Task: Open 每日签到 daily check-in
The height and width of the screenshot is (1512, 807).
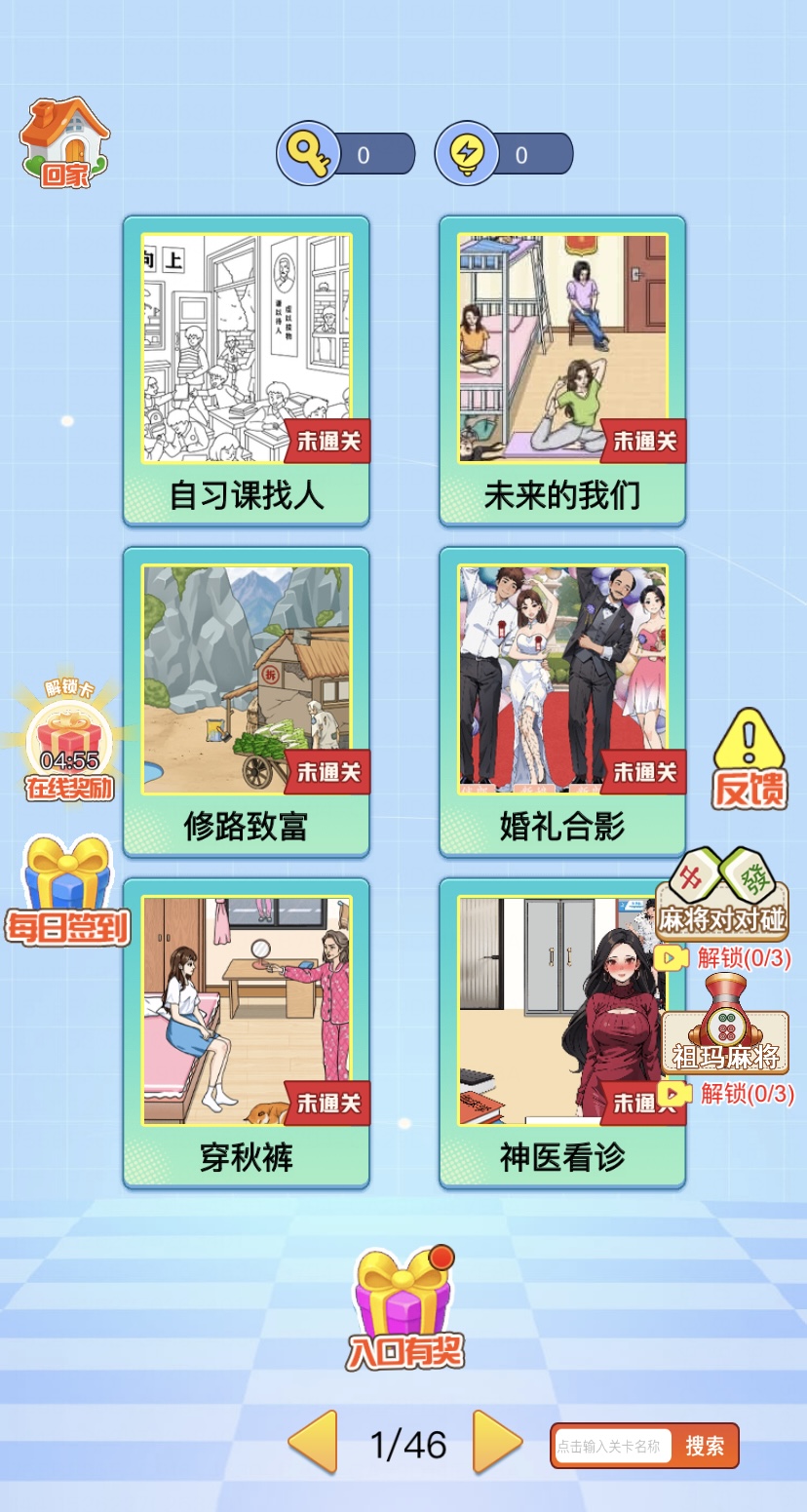Action: tap(68, 892)
